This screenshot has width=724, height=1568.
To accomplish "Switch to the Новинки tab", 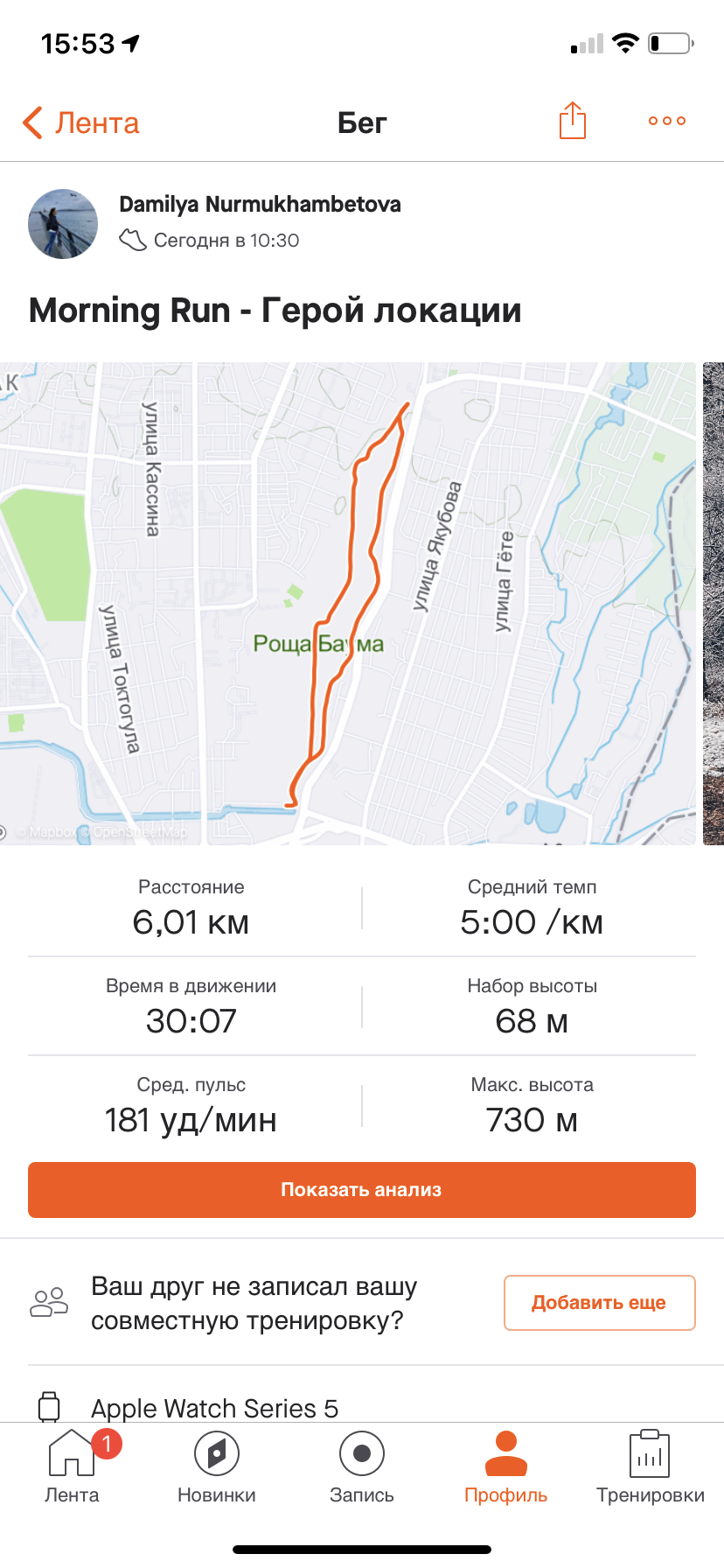I will point(217,1466).
